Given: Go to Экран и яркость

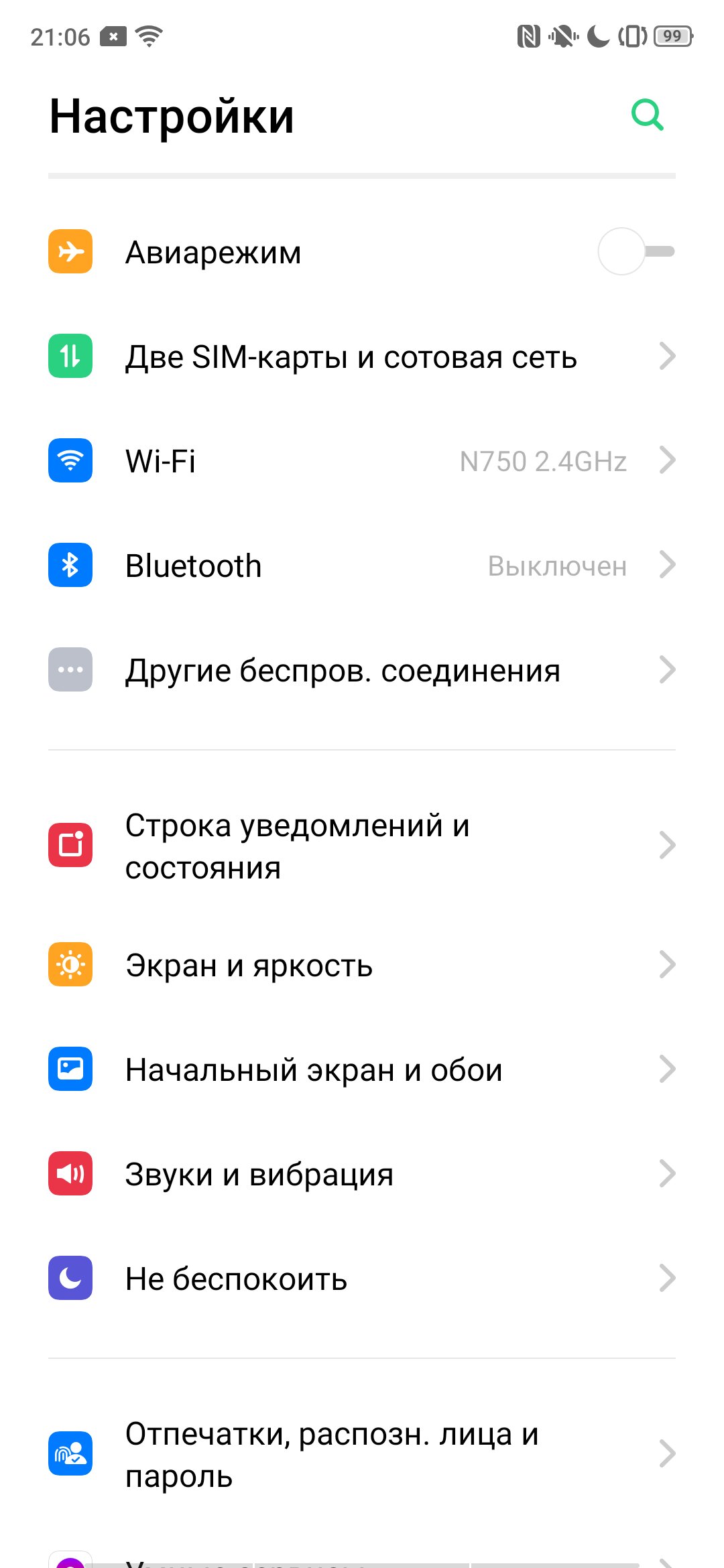Looking at the screenshot, I should [x=362, y=965].
